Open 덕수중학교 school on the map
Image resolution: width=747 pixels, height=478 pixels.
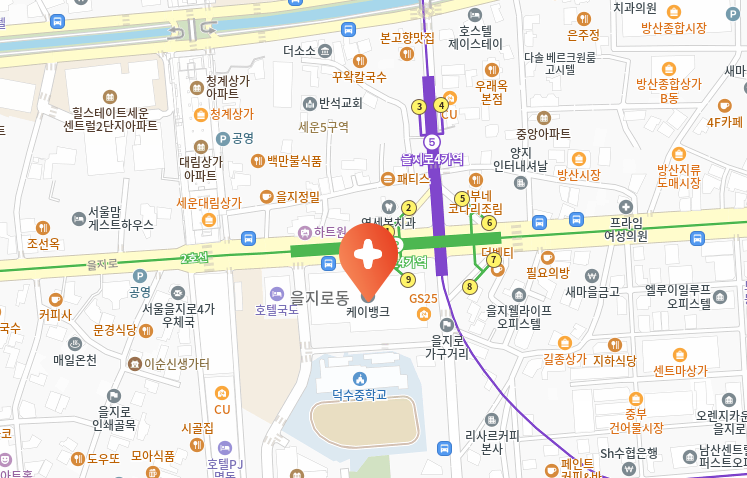tap(356, 394)
